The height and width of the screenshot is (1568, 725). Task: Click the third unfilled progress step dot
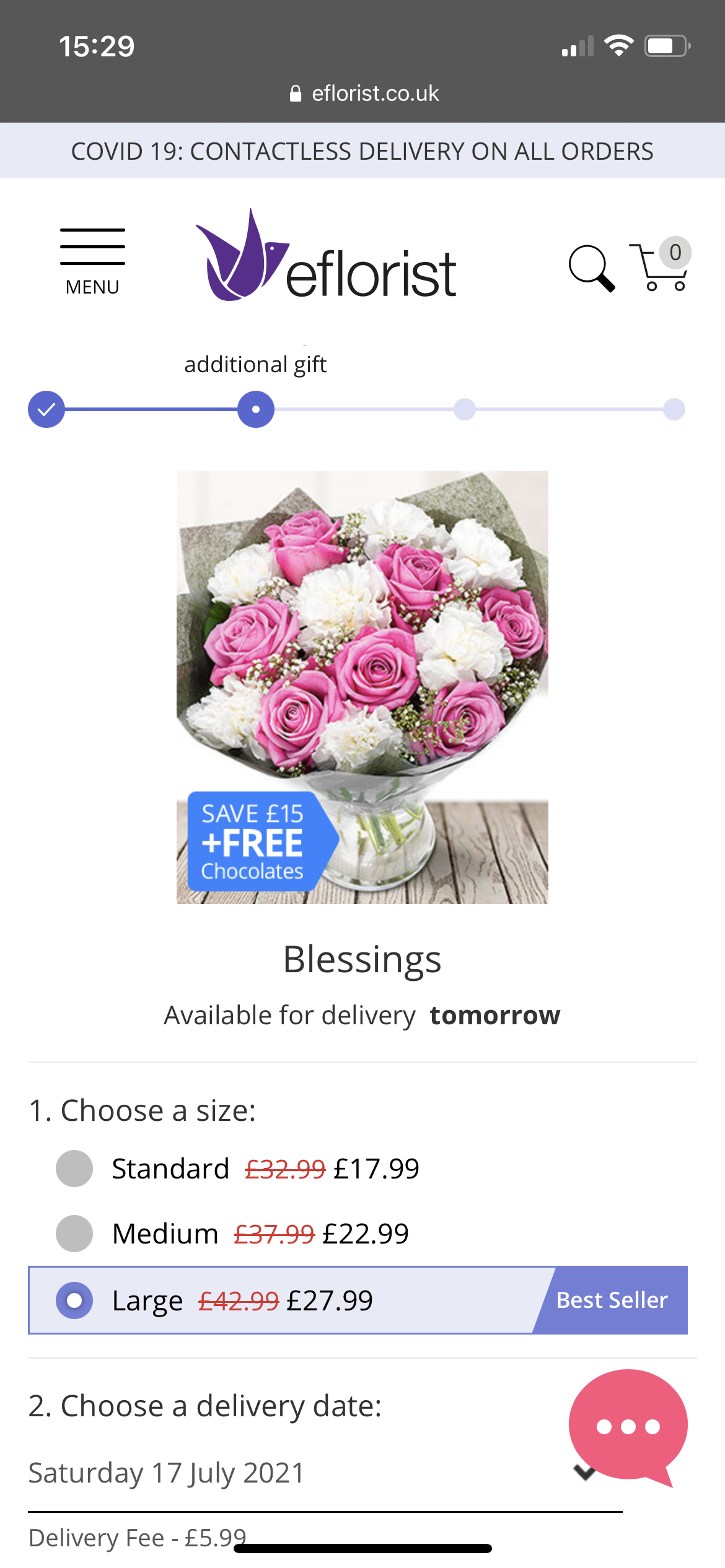(x=465, y=409)
